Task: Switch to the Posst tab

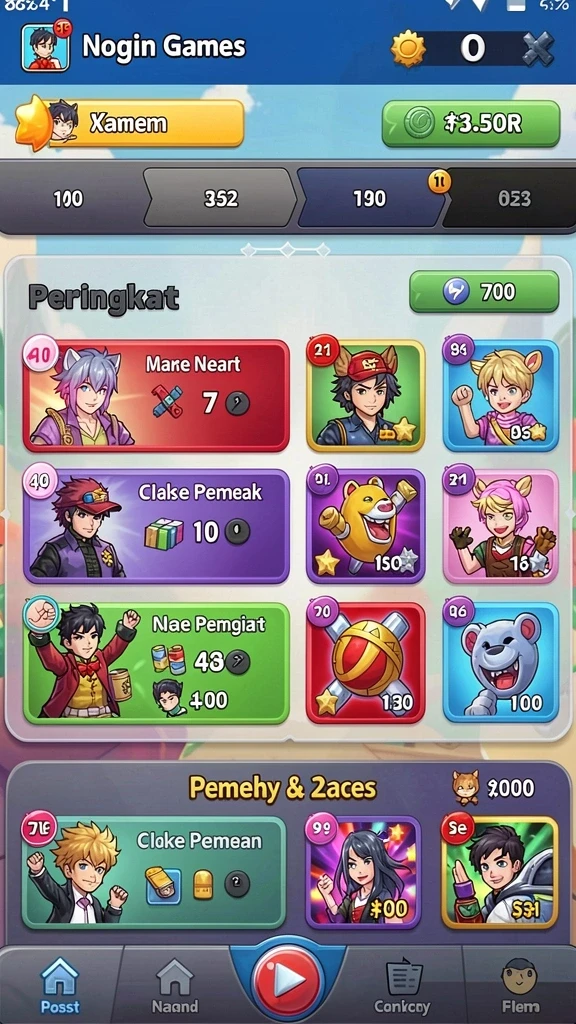Action: [x=60, y=986]
